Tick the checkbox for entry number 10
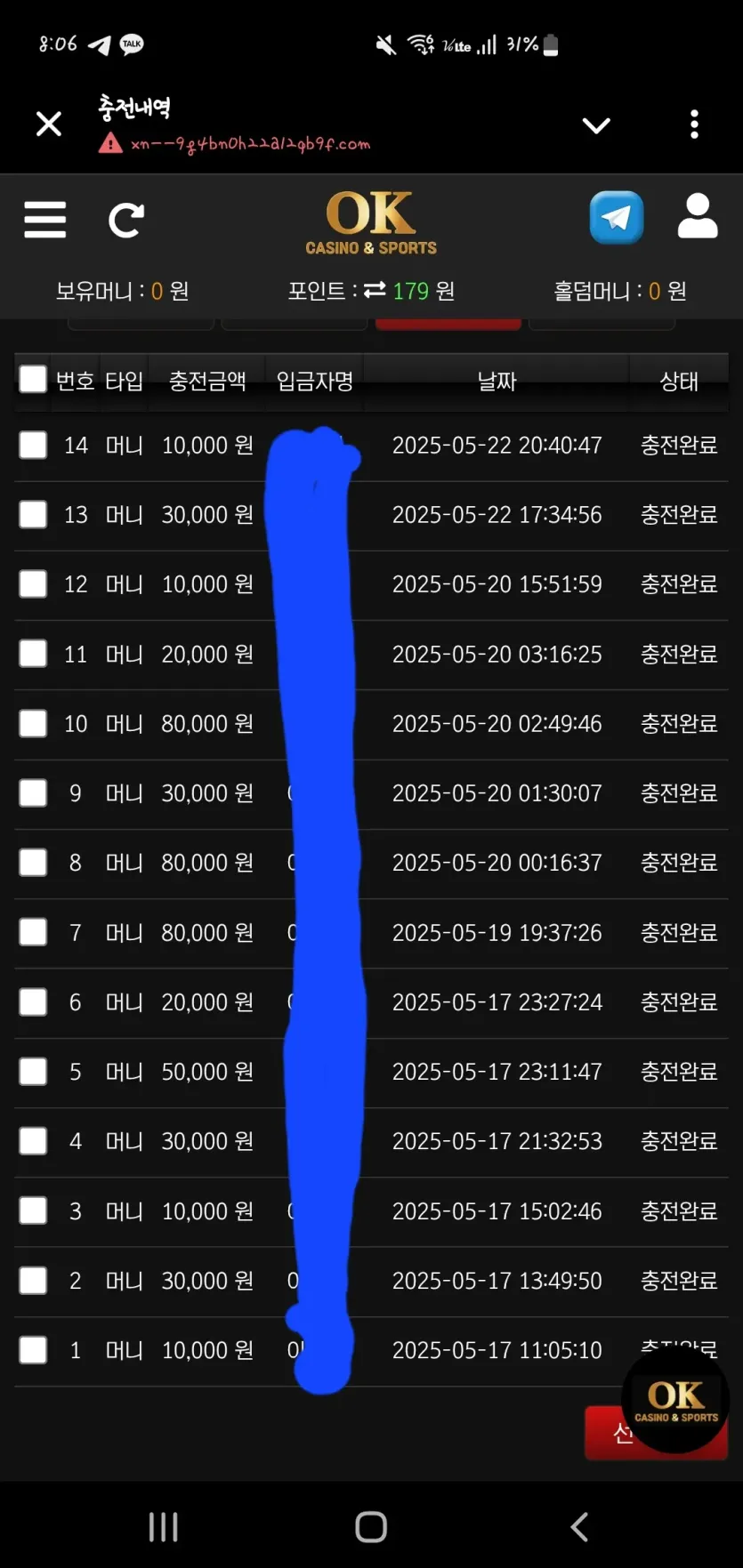 pyautogui.click(x=33, y=723)
